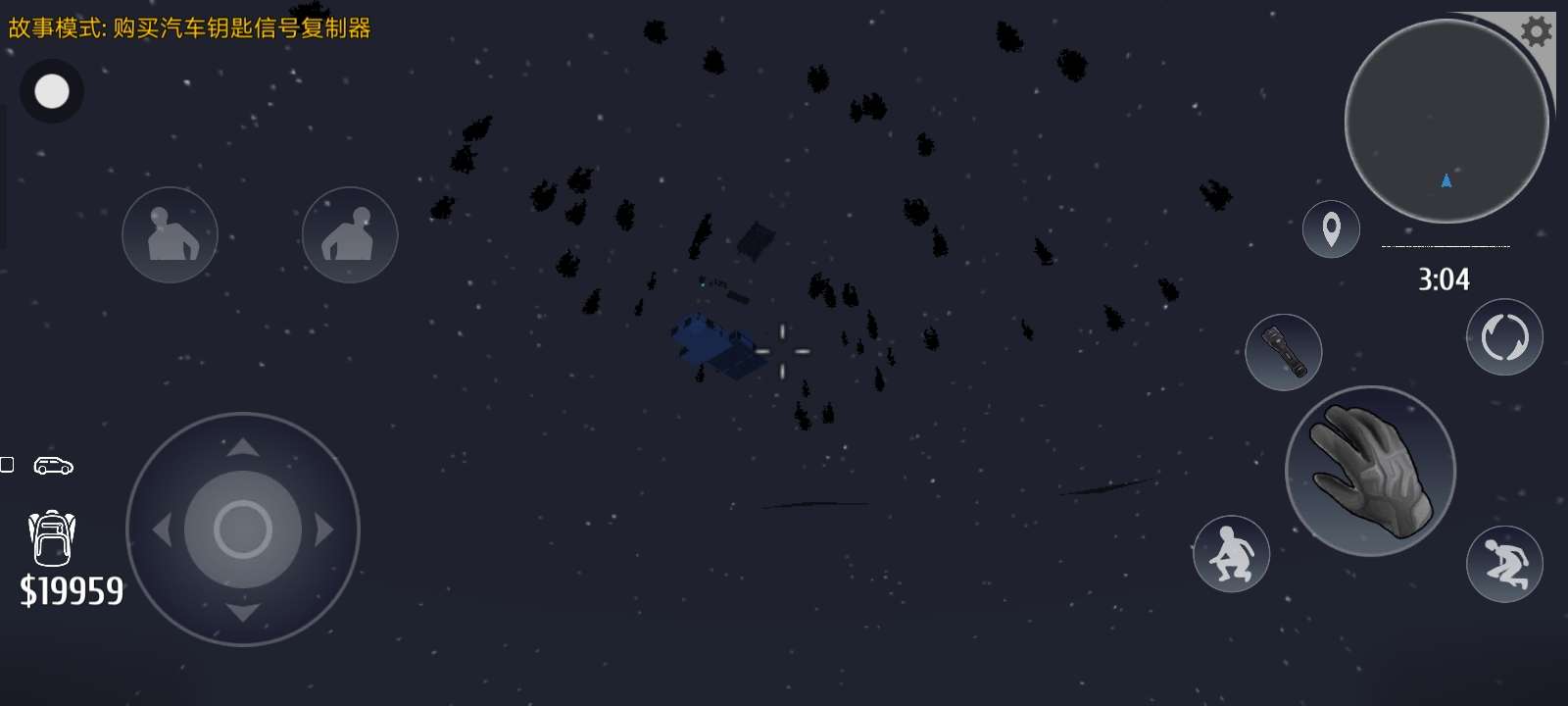Viewport: 1568px width, 706px height.
Task: Tap the jump figure button
Action: click(x=1504, y=564)
